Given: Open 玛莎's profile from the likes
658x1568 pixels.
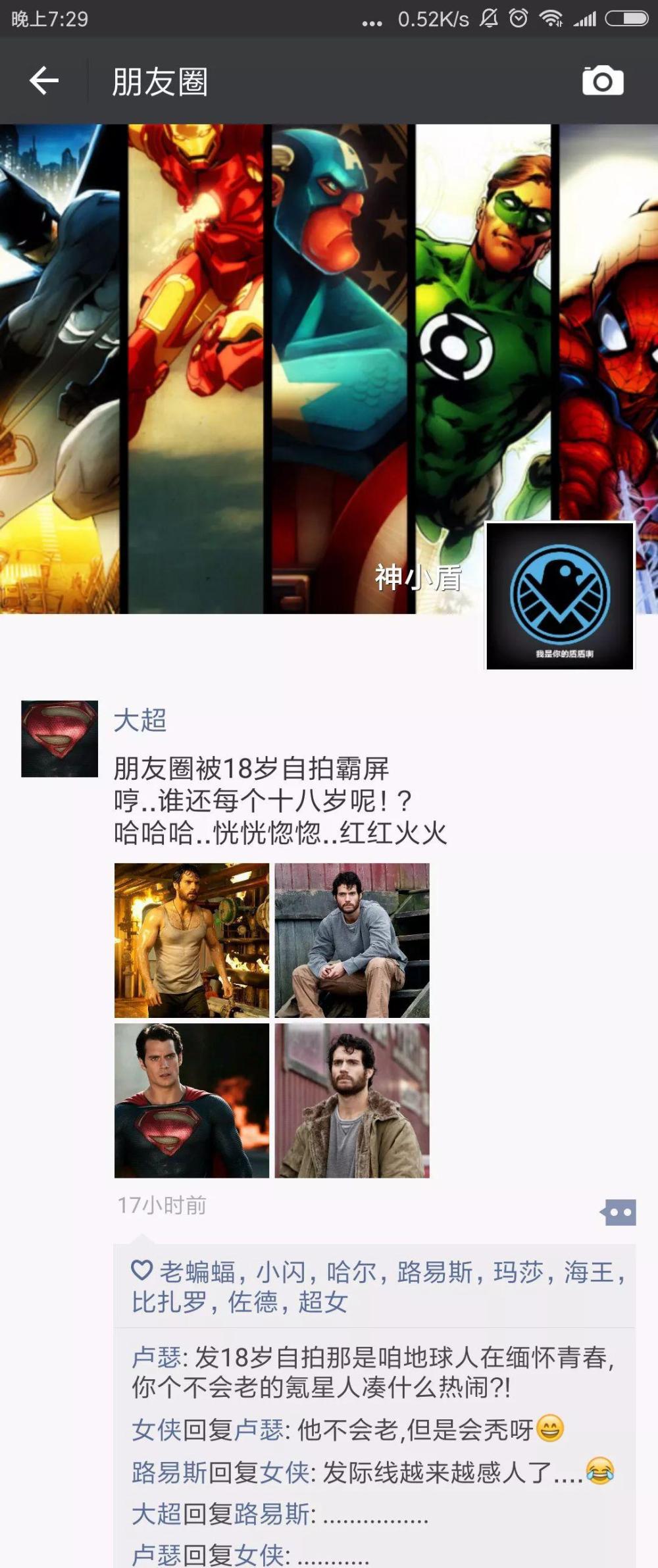Looking at the screenshot, I should click(x=518, y=1272).
